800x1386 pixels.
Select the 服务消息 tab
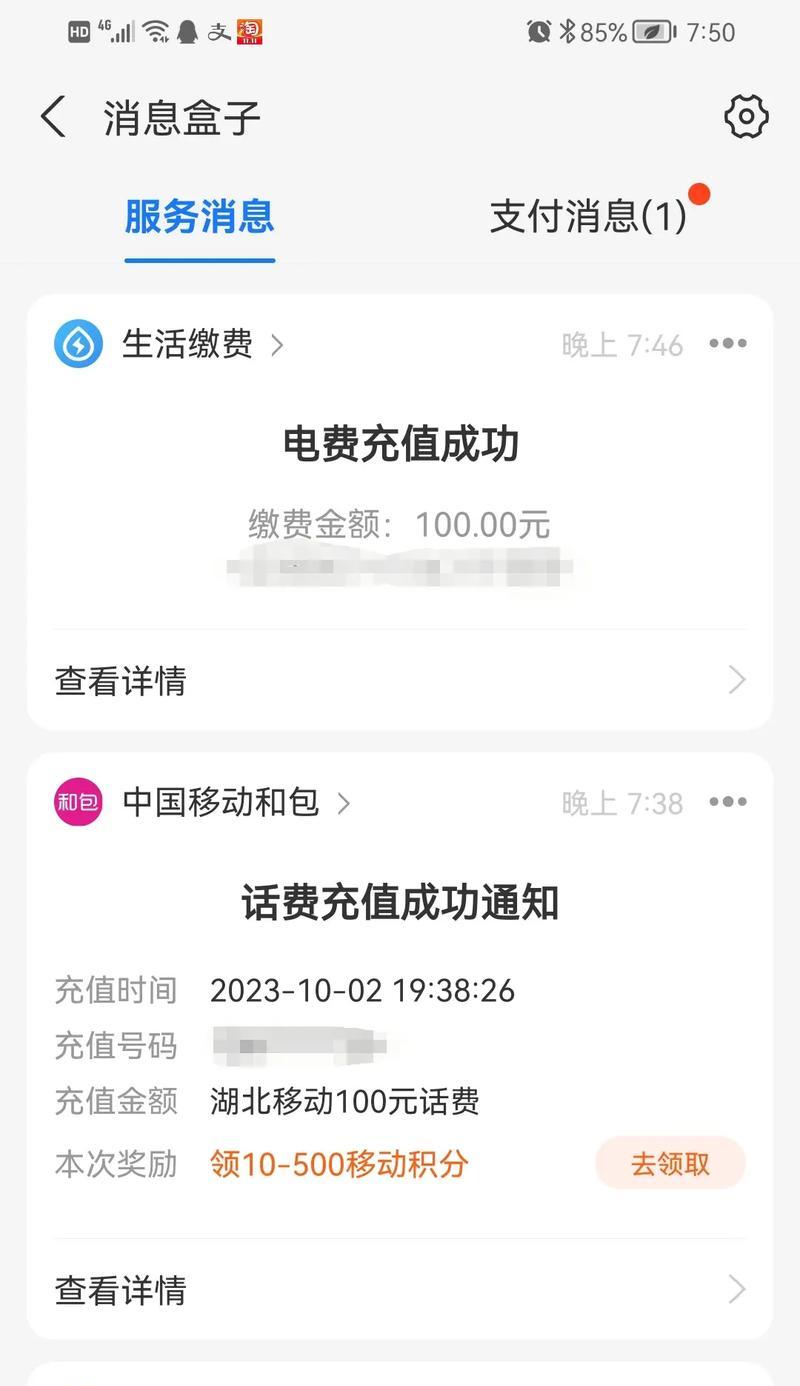point(199,216)
